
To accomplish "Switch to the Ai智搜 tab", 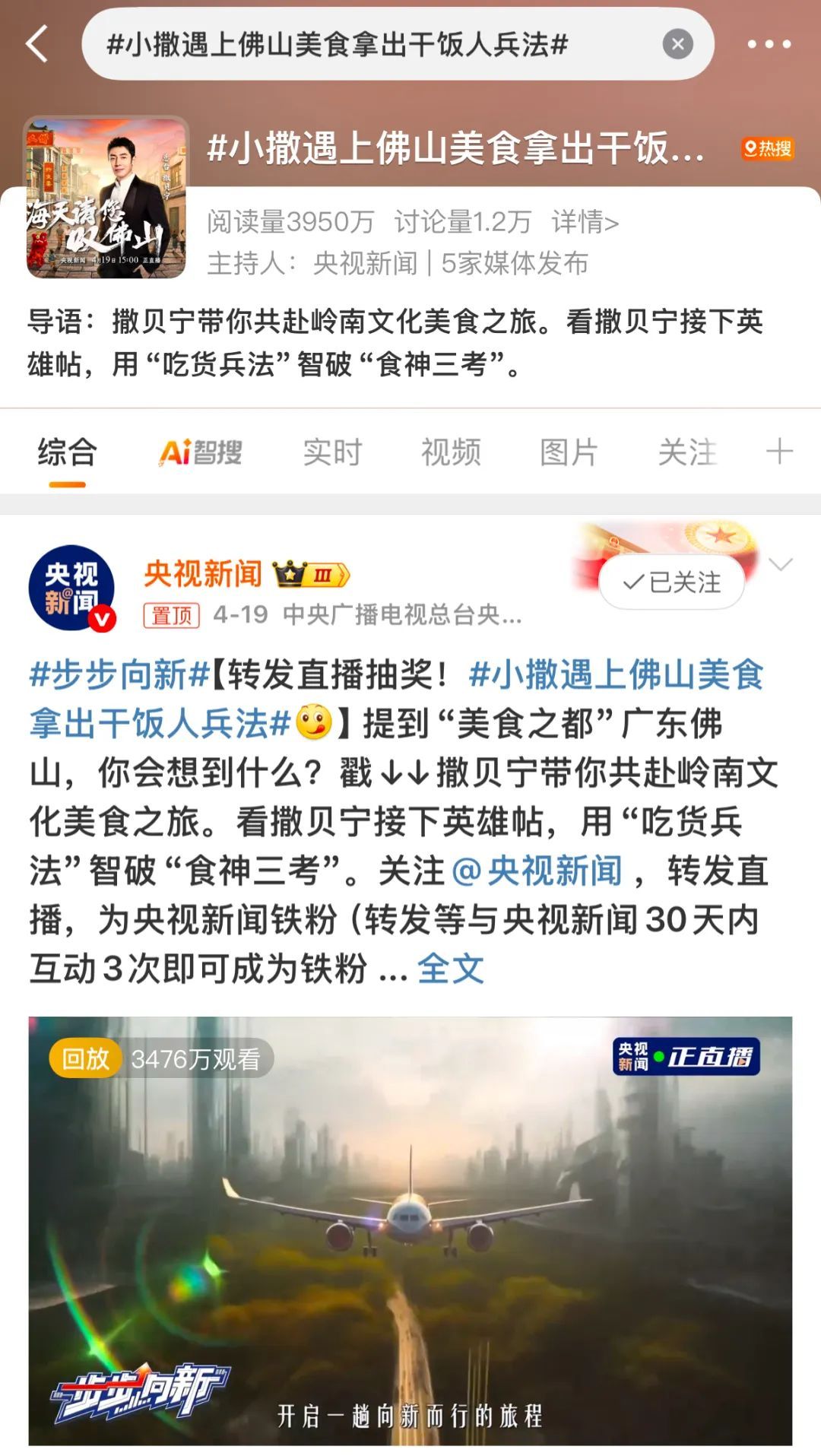I will 201,452.
